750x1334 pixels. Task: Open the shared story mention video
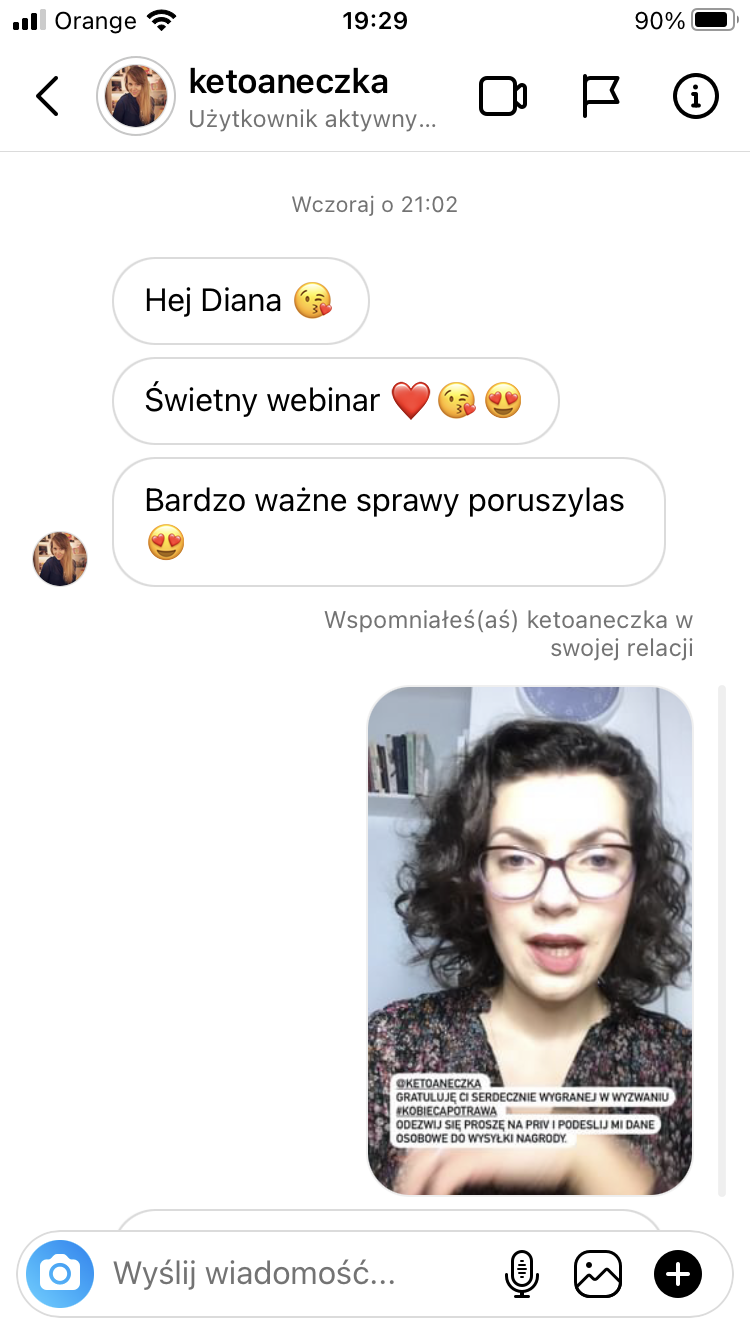[x=530, y=940]
